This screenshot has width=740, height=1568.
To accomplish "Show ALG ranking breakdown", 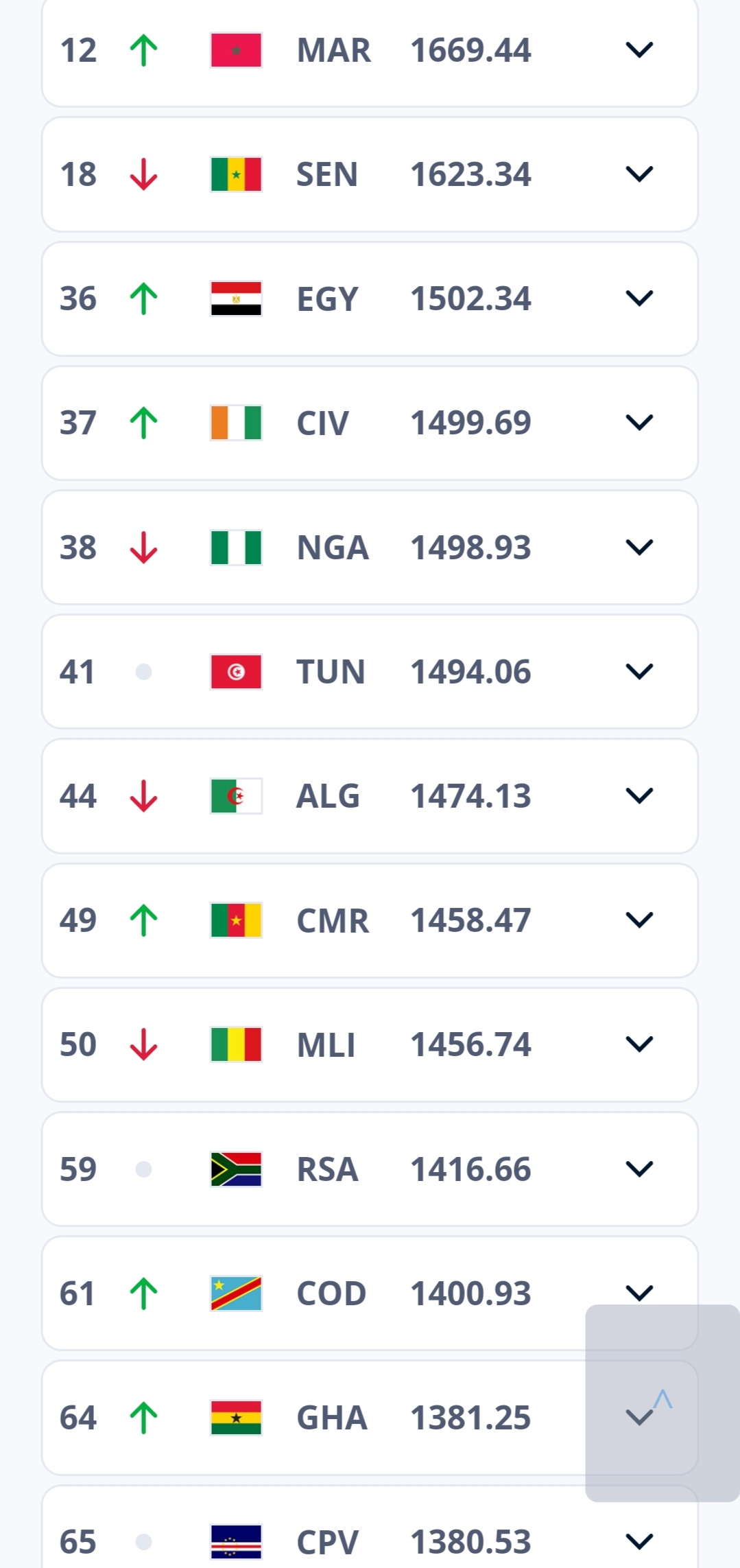I will click(x=639, y=796).
